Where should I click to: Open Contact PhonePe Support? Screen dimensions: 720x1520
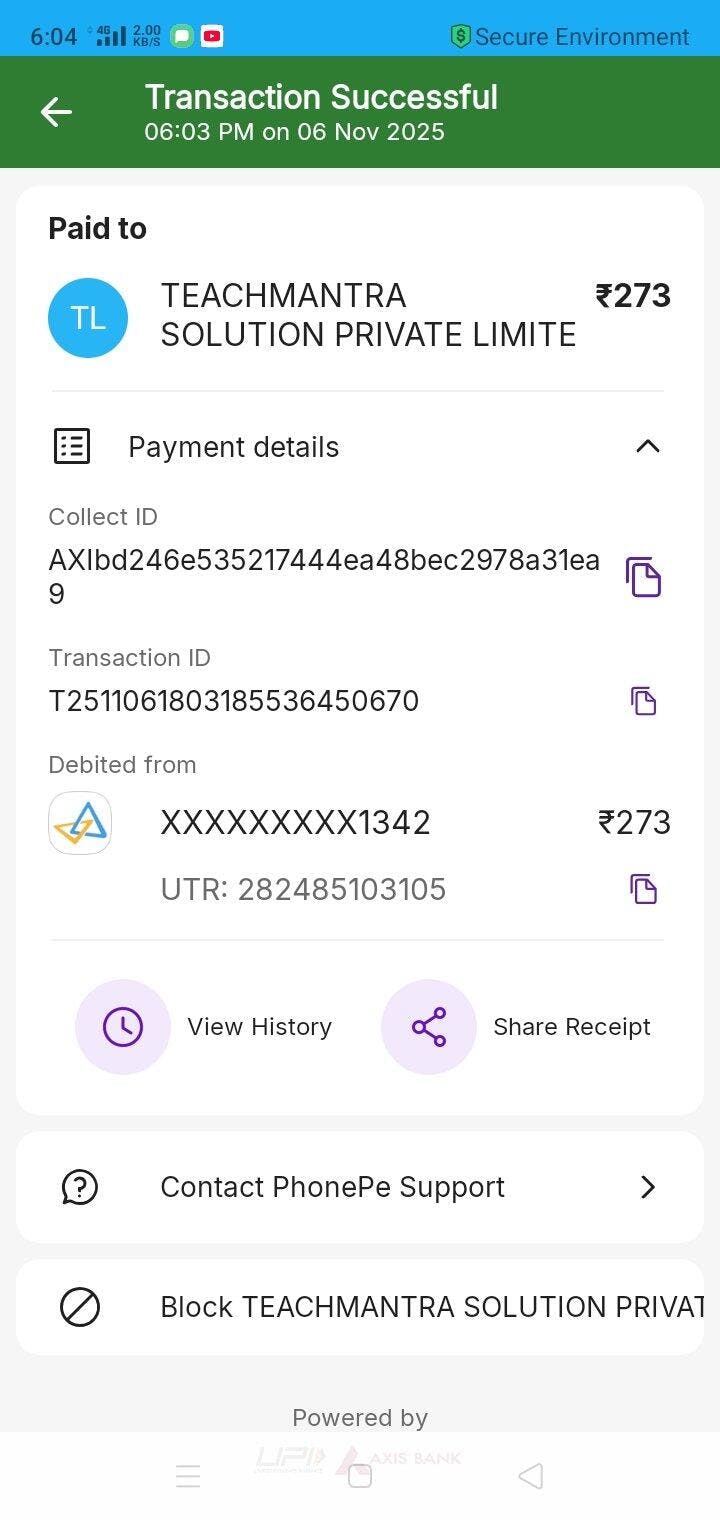coord(360,1187)
